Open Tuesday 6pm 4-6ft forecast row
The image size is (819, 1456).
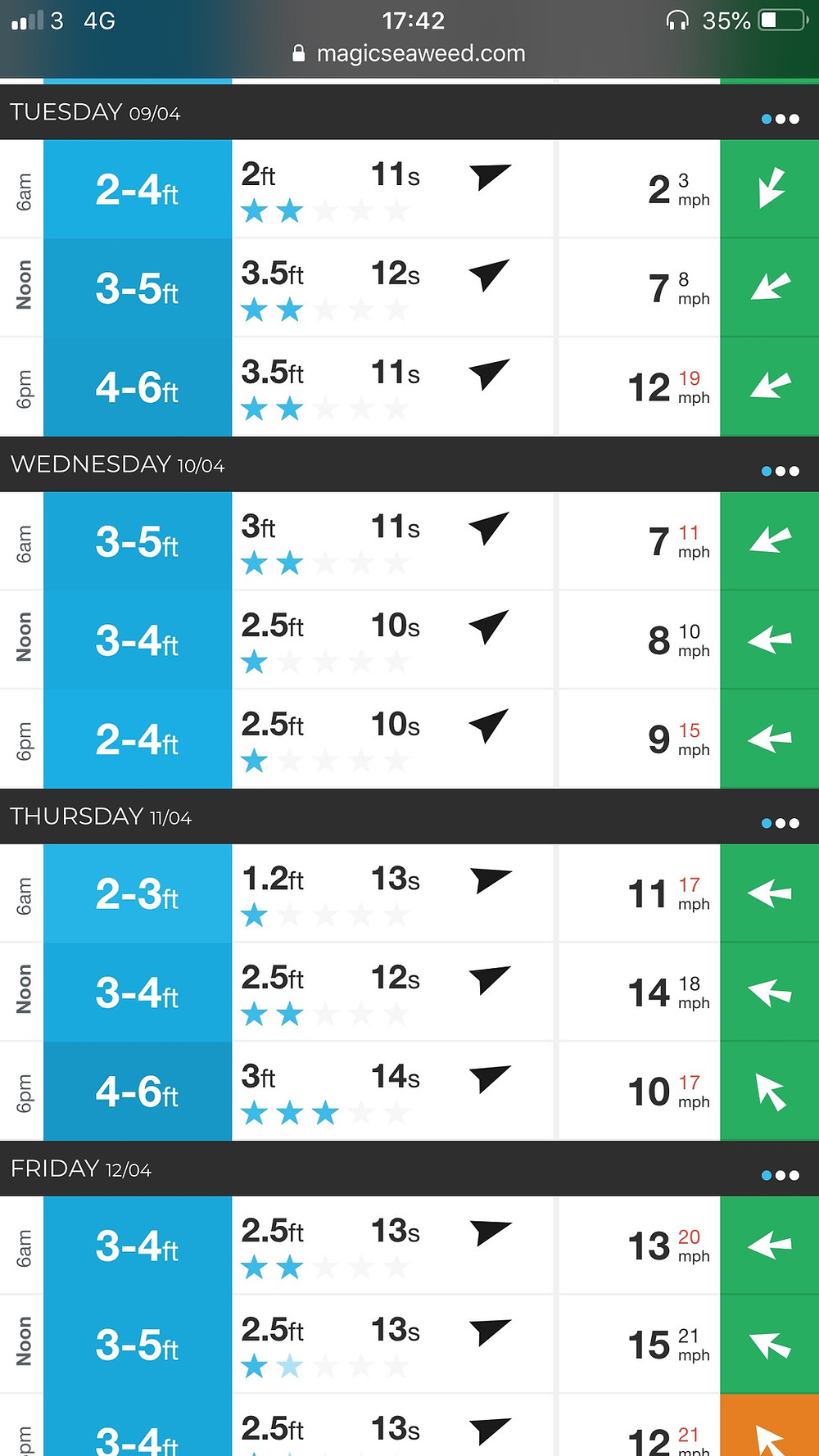(x=409, y=387)
